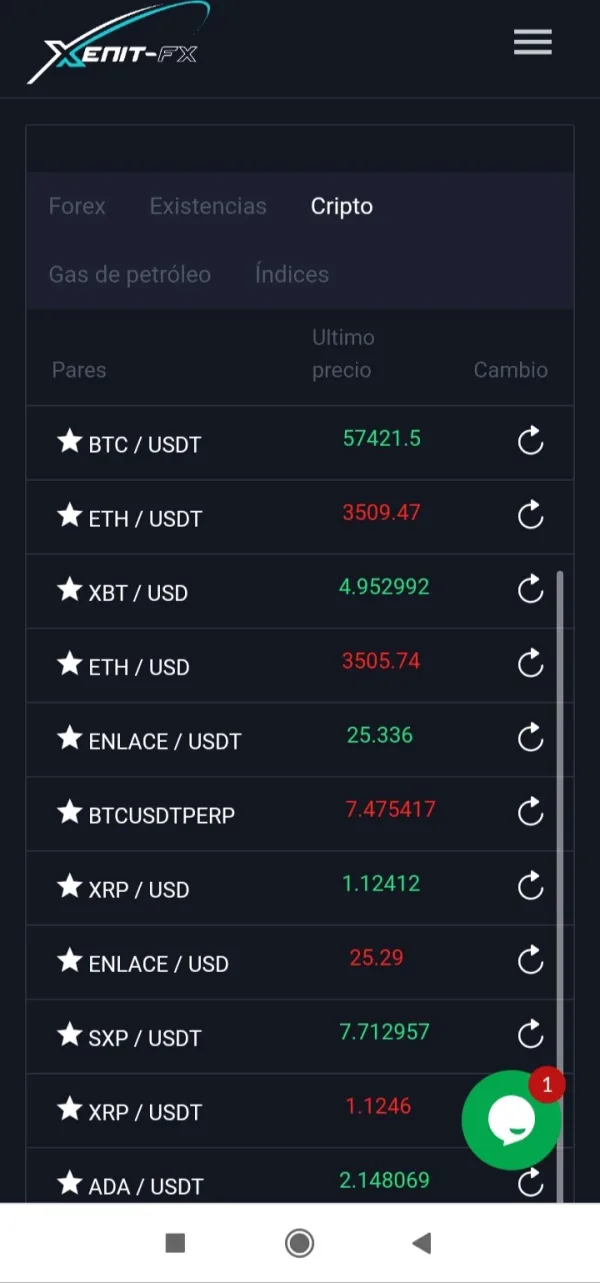Go back with the system back button
The height and width of the screenshot is (1283, 600).
coord(421,1243)
